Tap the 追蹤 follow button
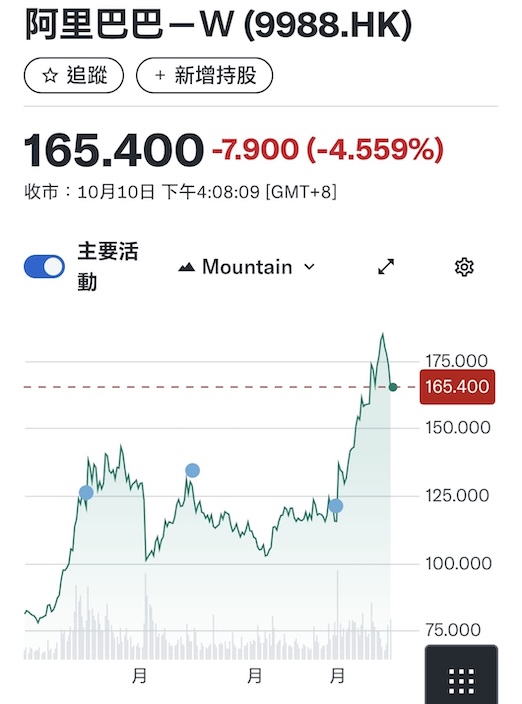 tap(74, 75)
